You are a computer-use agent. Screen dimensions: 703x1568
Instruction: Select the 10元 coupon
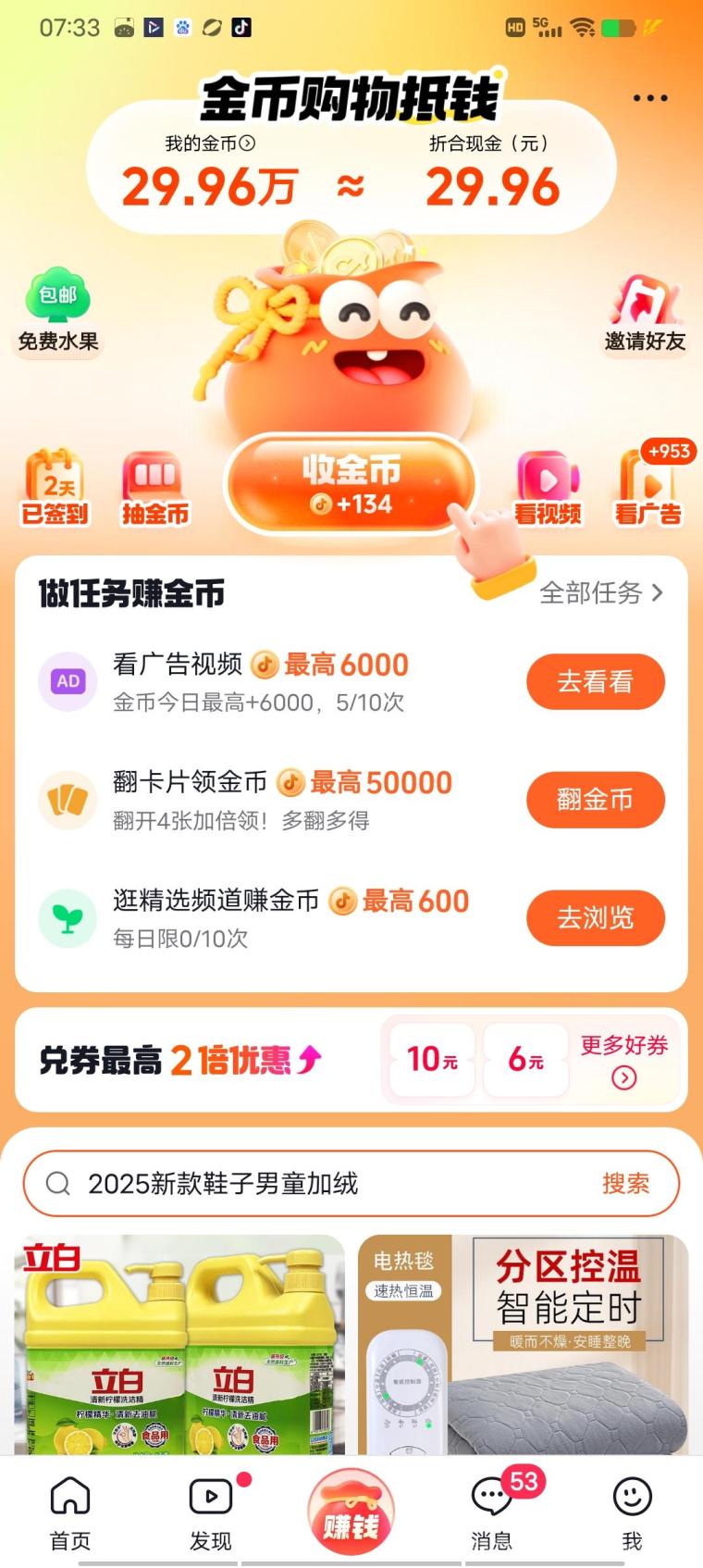point(432,1059)
